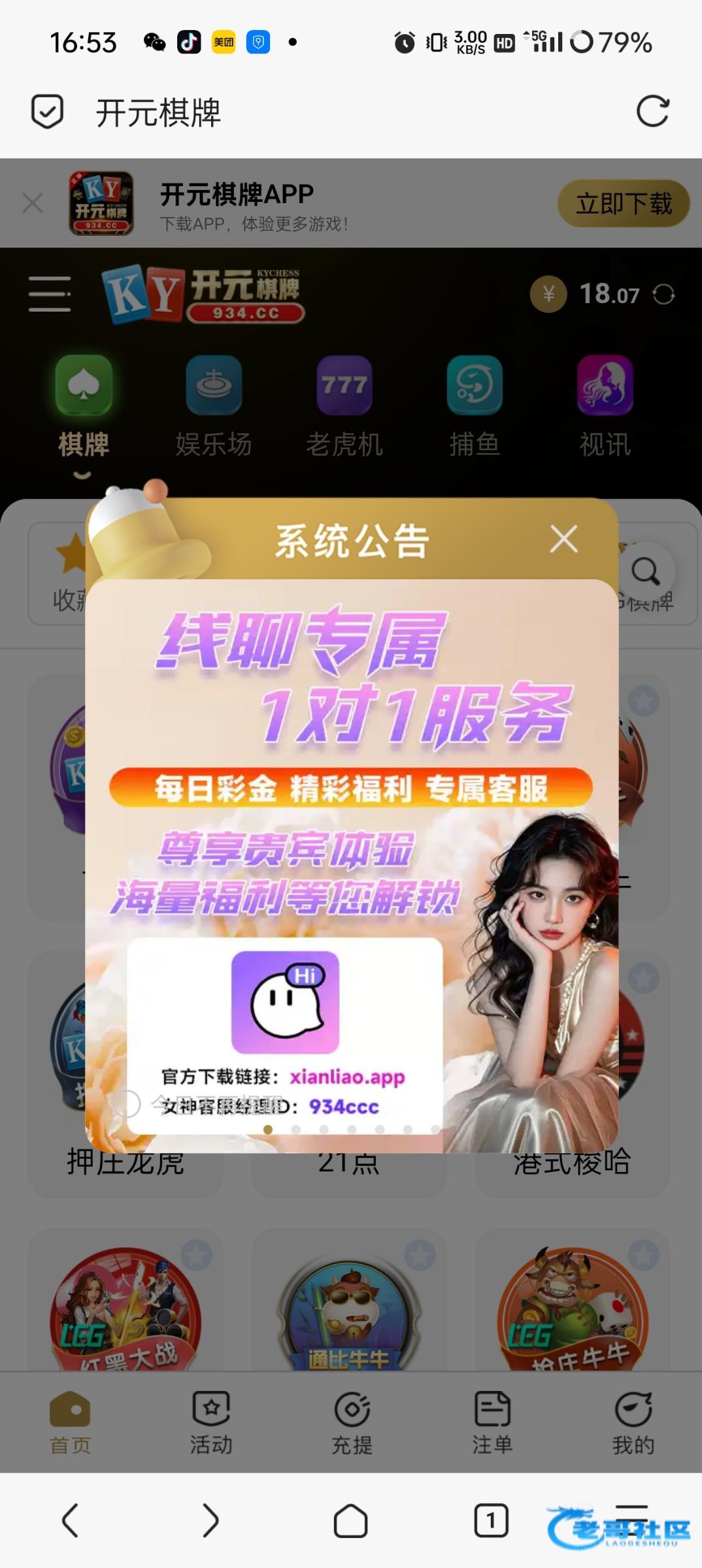Viewport: 702px width, 1568px height.
Task: Tap the 立即下载 button
Action: click(x=623, y=204)
